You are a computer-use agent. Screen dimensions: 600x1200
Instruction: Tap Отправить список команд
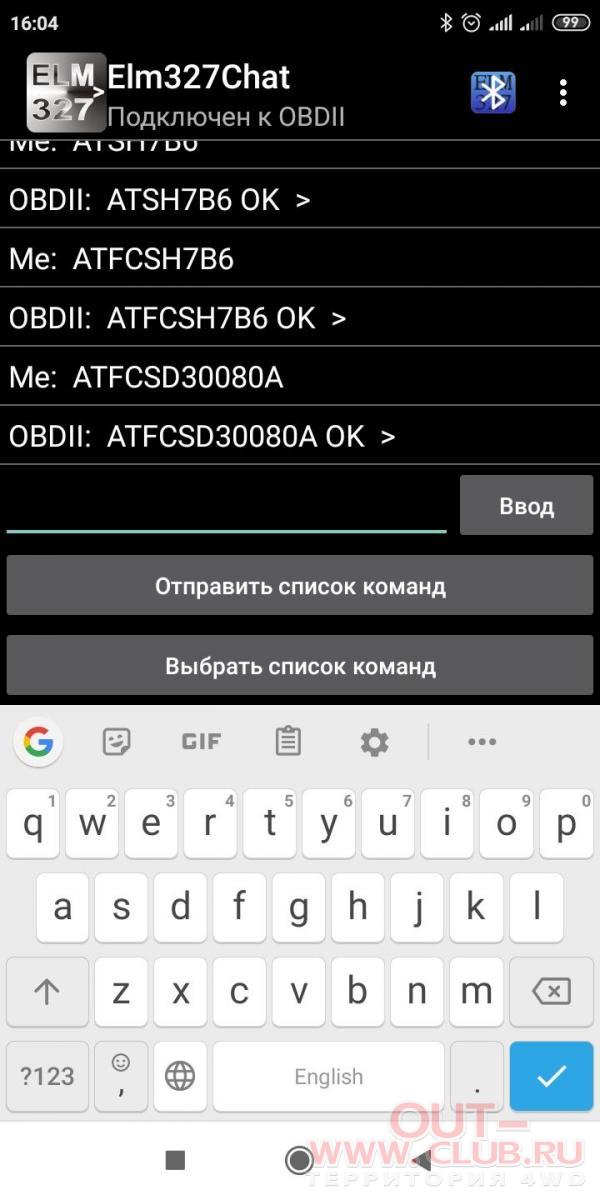[300, 586]
